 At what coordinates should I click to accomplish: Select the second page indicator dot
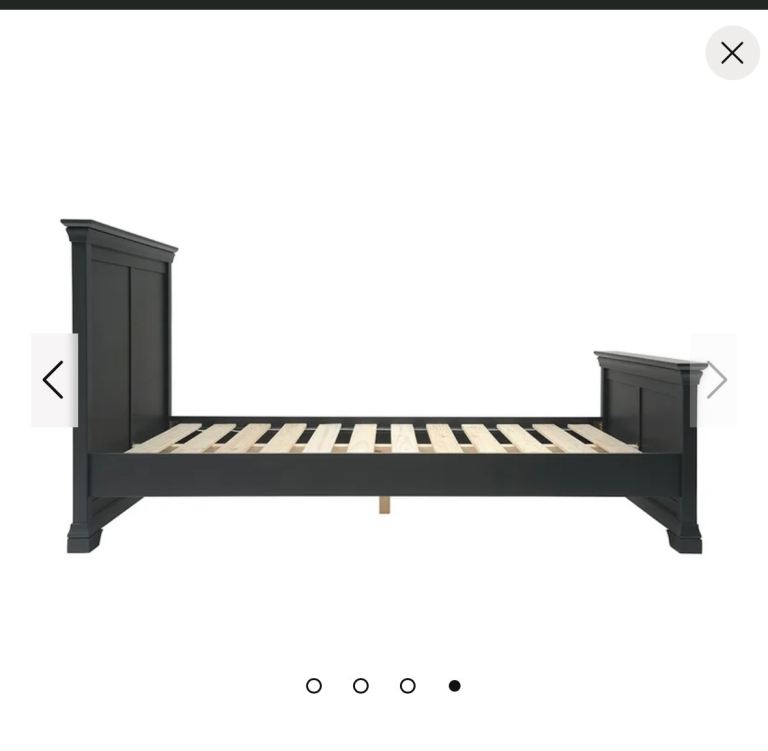click(361, 686)
